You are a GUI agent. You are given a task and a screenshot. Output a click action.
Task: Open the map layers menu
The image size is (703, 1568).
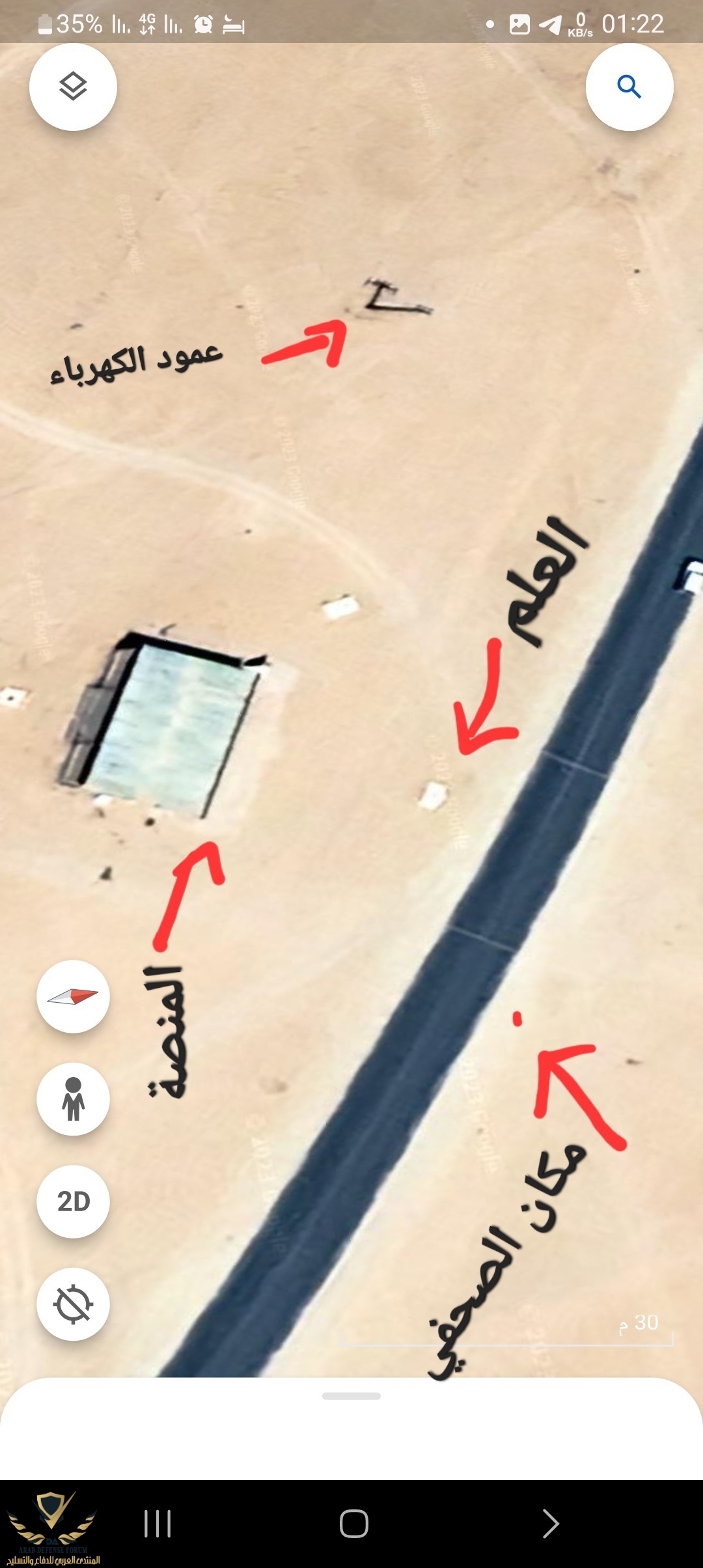click(x=73, y=87)
